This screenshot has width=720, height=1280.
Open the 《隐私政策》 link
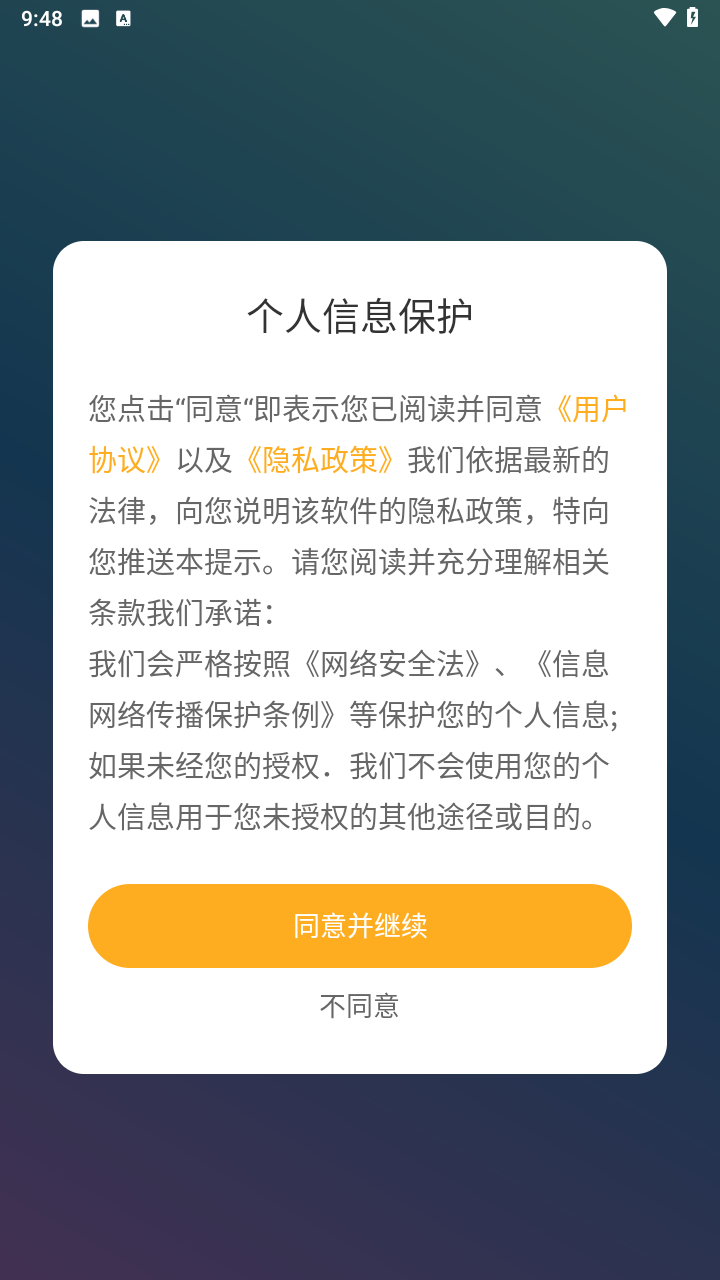tap(320, 460)
